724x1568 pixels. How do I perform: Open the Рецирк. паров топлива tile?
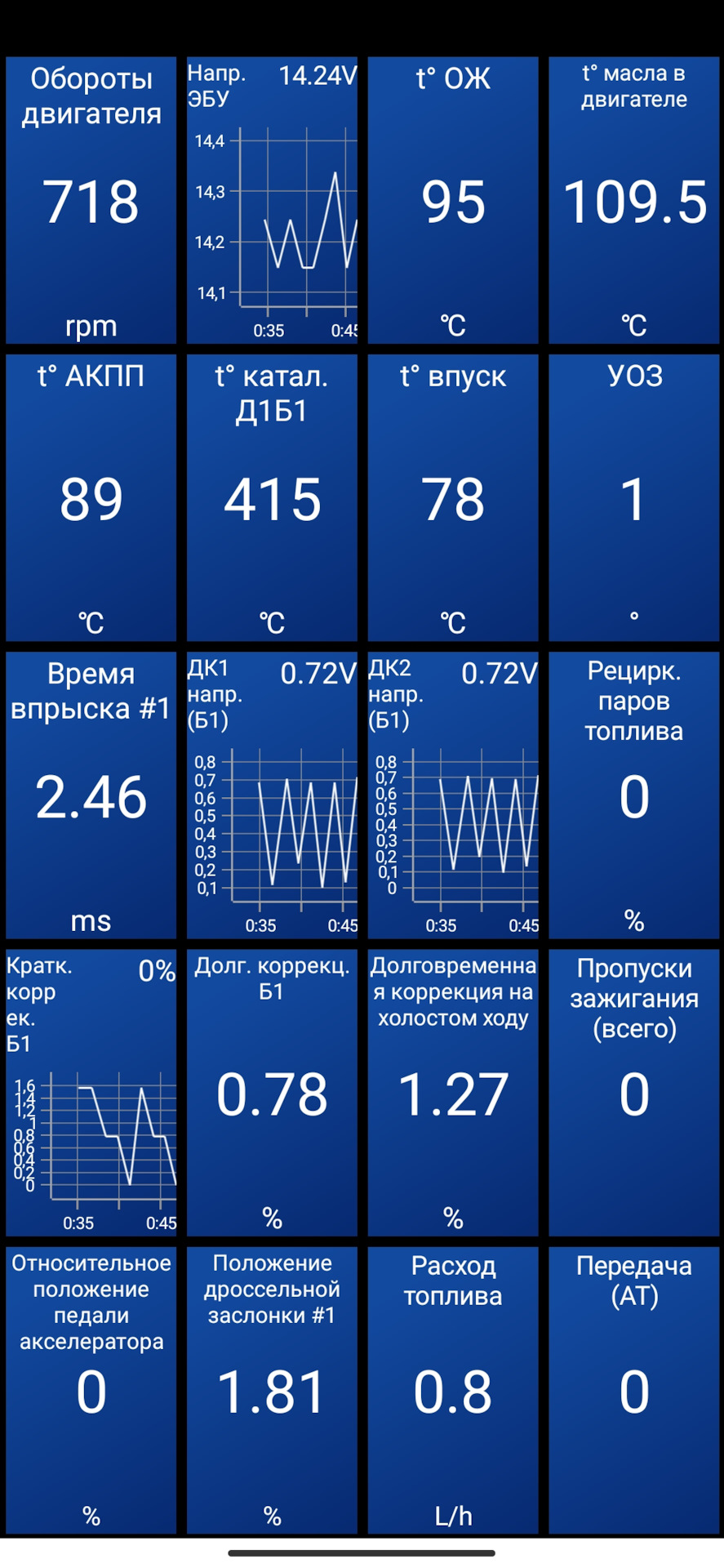(x=634, y=795)
